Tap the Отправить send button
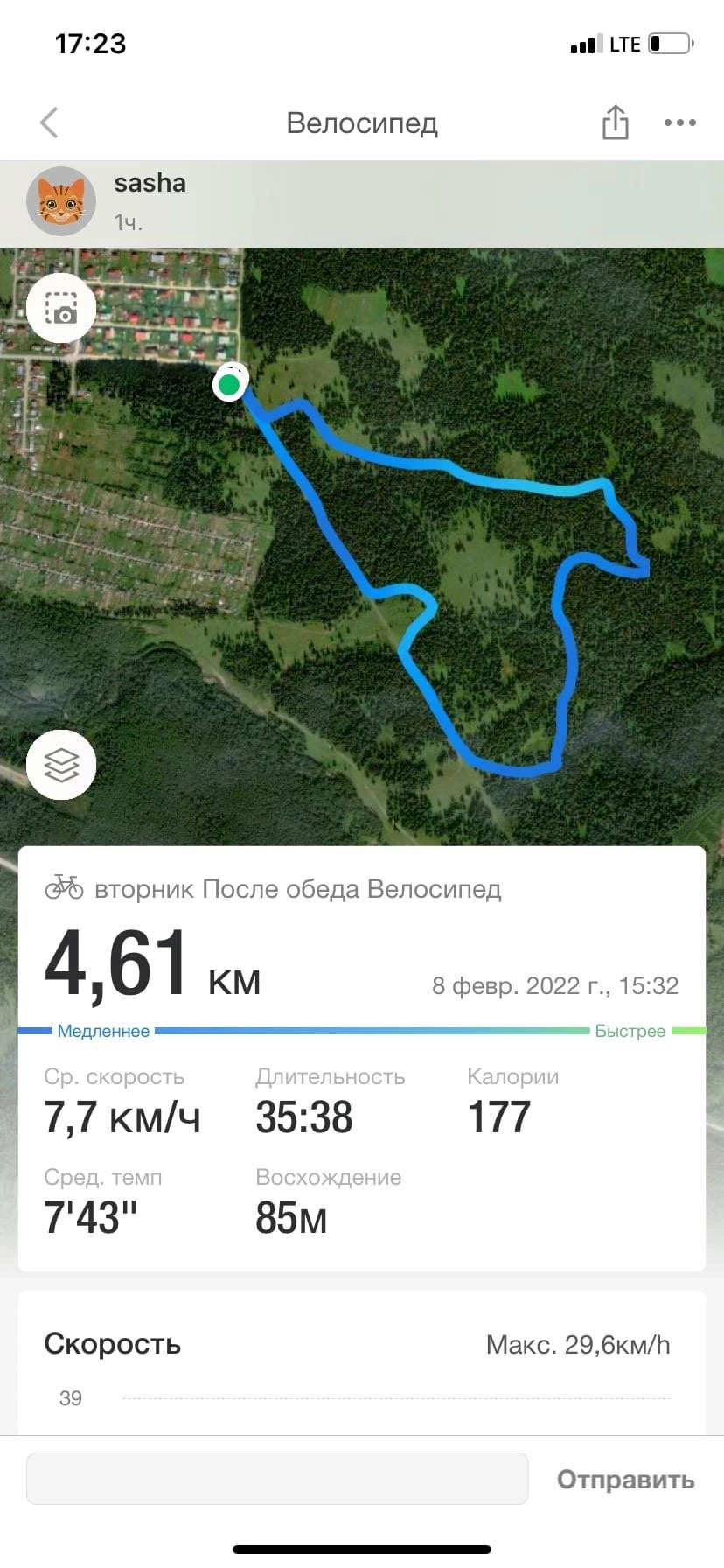Viewport: 724px width, 1568px height. point(625,1480)
